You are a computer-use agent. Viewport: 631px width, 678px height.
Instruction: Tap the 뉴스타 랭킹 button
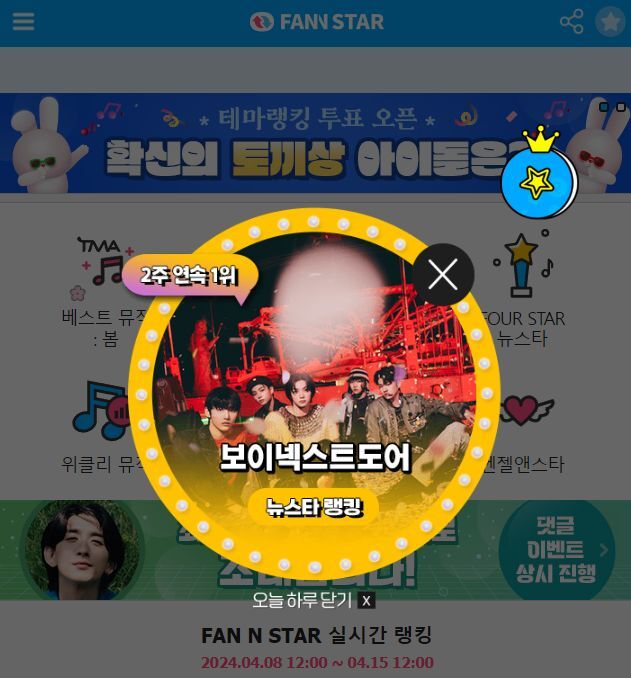coord(314,507)
